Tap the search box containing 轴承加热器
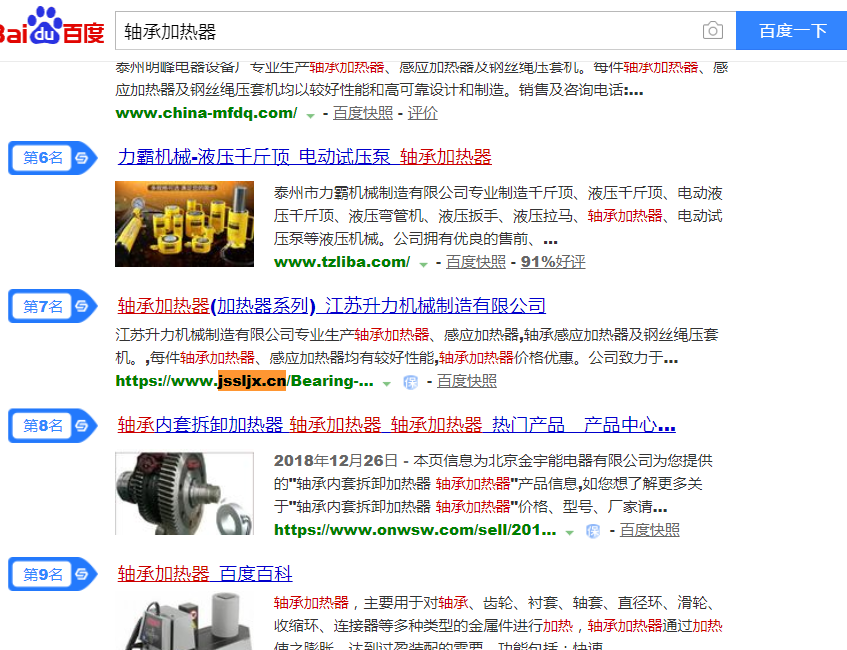Image resolution: width=847 pixels, height=650 pixels. [x=400, y=31]
